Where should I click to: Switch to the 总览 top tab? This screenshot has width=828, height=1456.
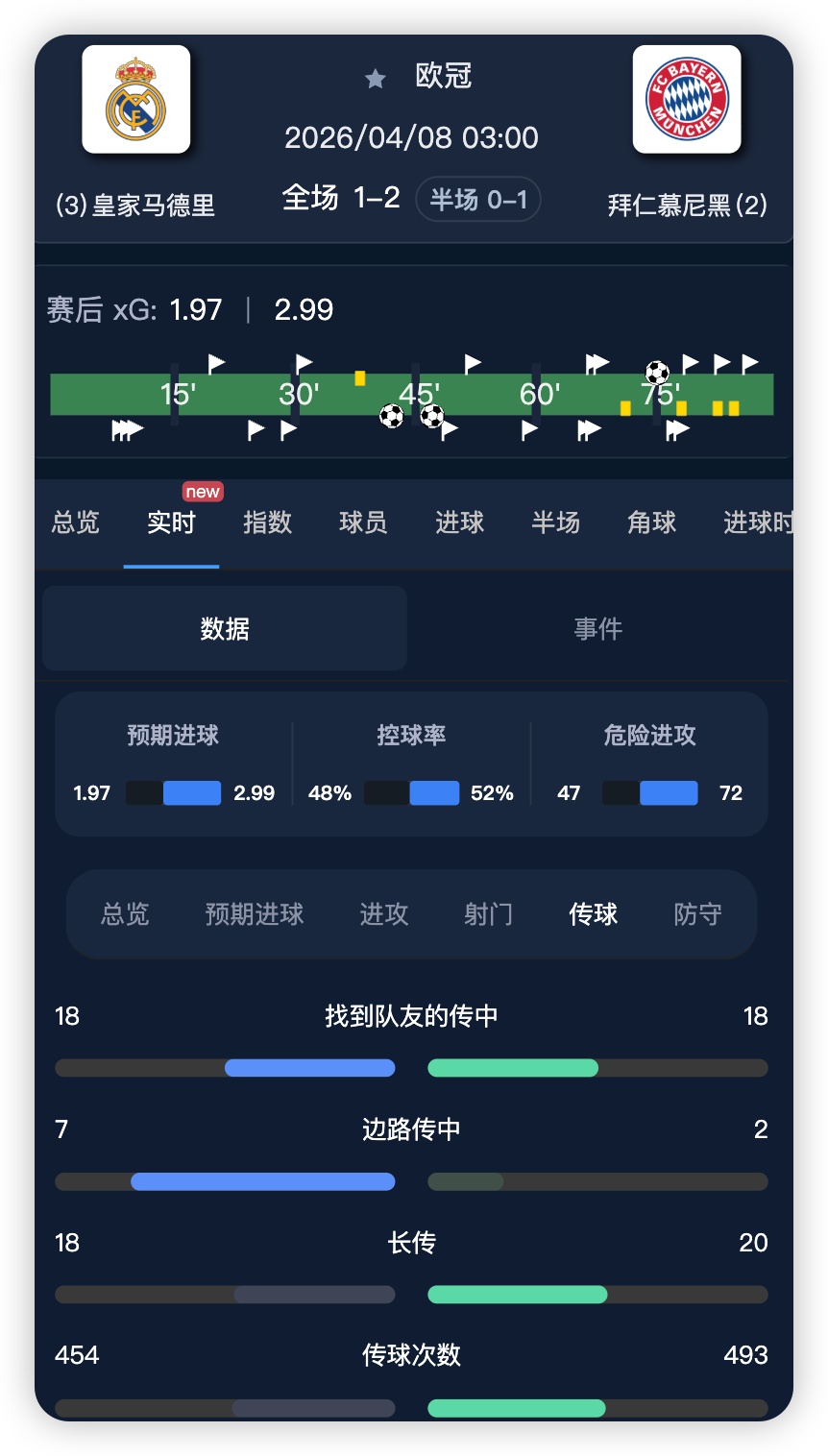click(76, 522)
